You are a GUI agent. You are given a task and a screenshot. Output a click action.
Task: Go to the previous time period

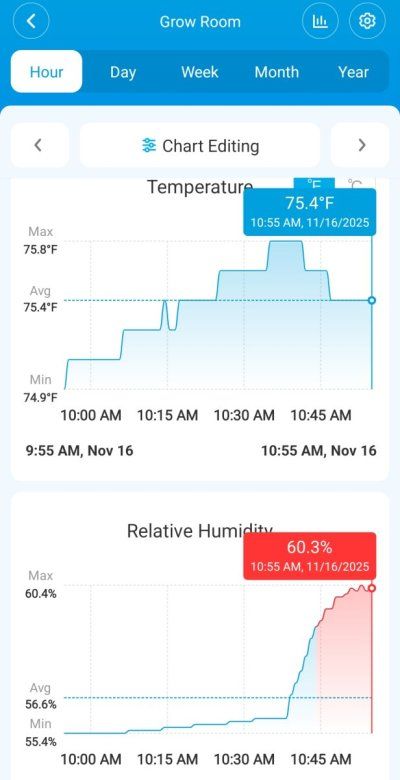pyautogui.click(x=39, y=145)
